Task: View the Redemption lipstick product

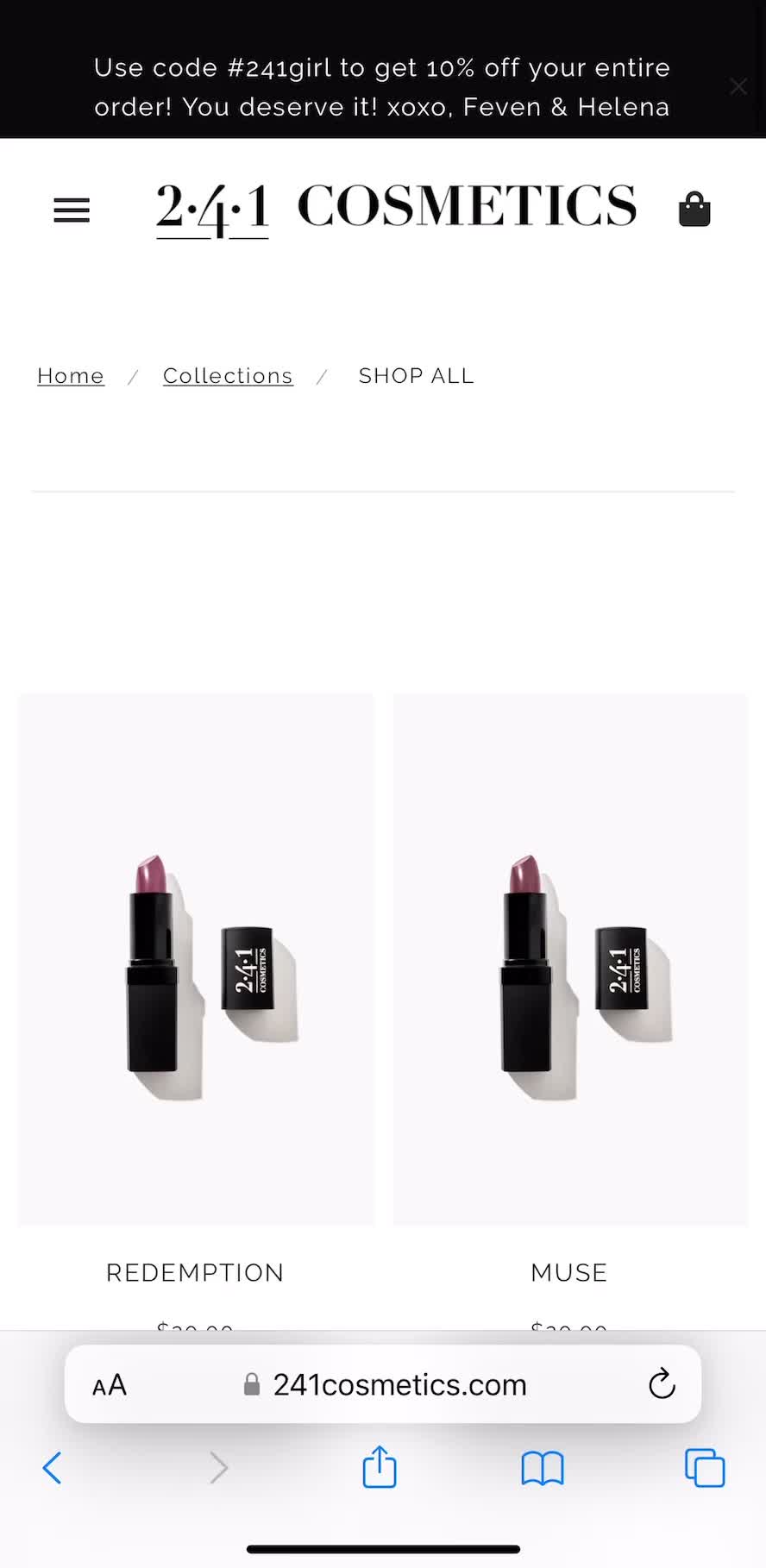Action: point(197,959)
